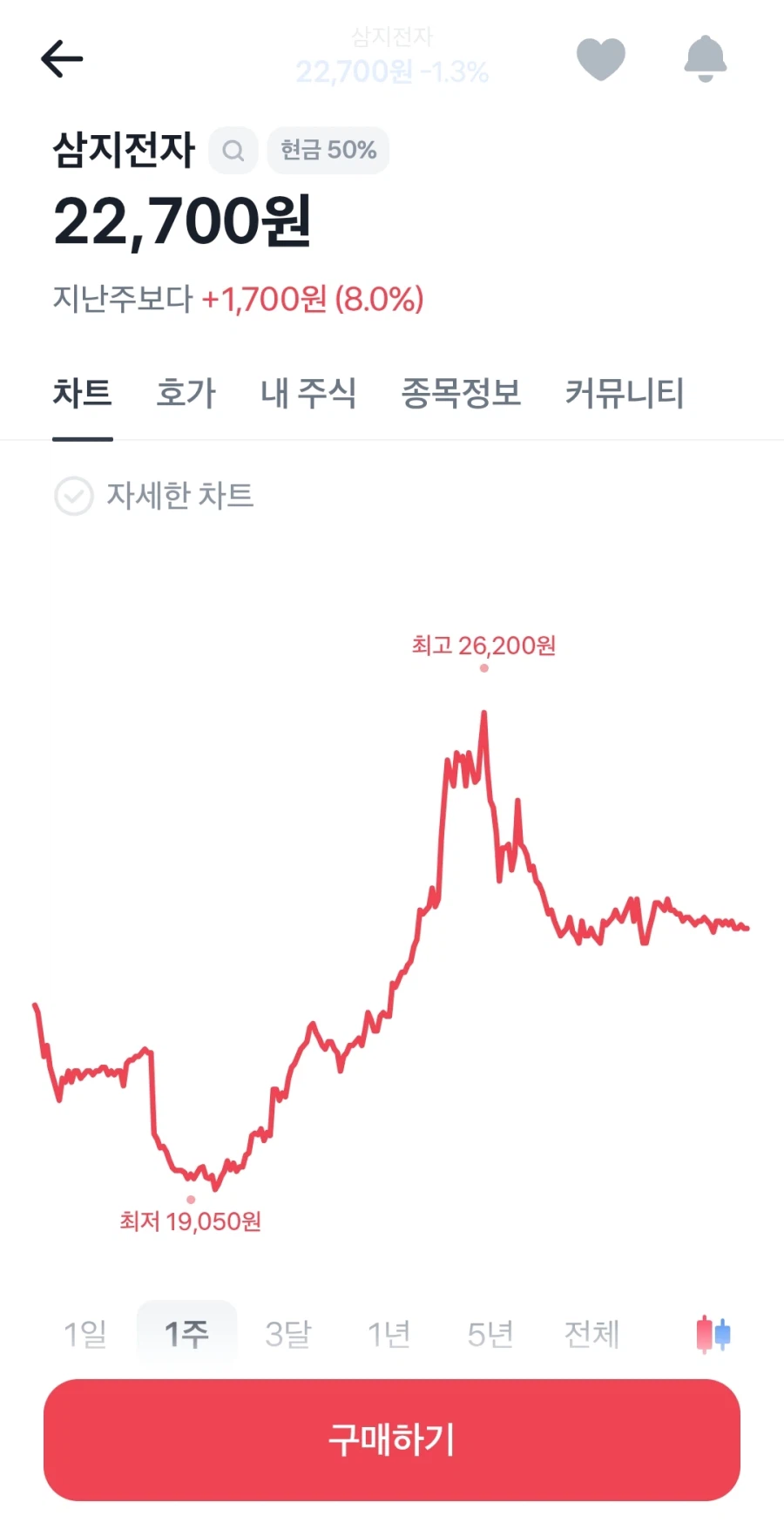
Task: Enable the 자세한 차트 detailed chart option
Action: click(180, 497)
